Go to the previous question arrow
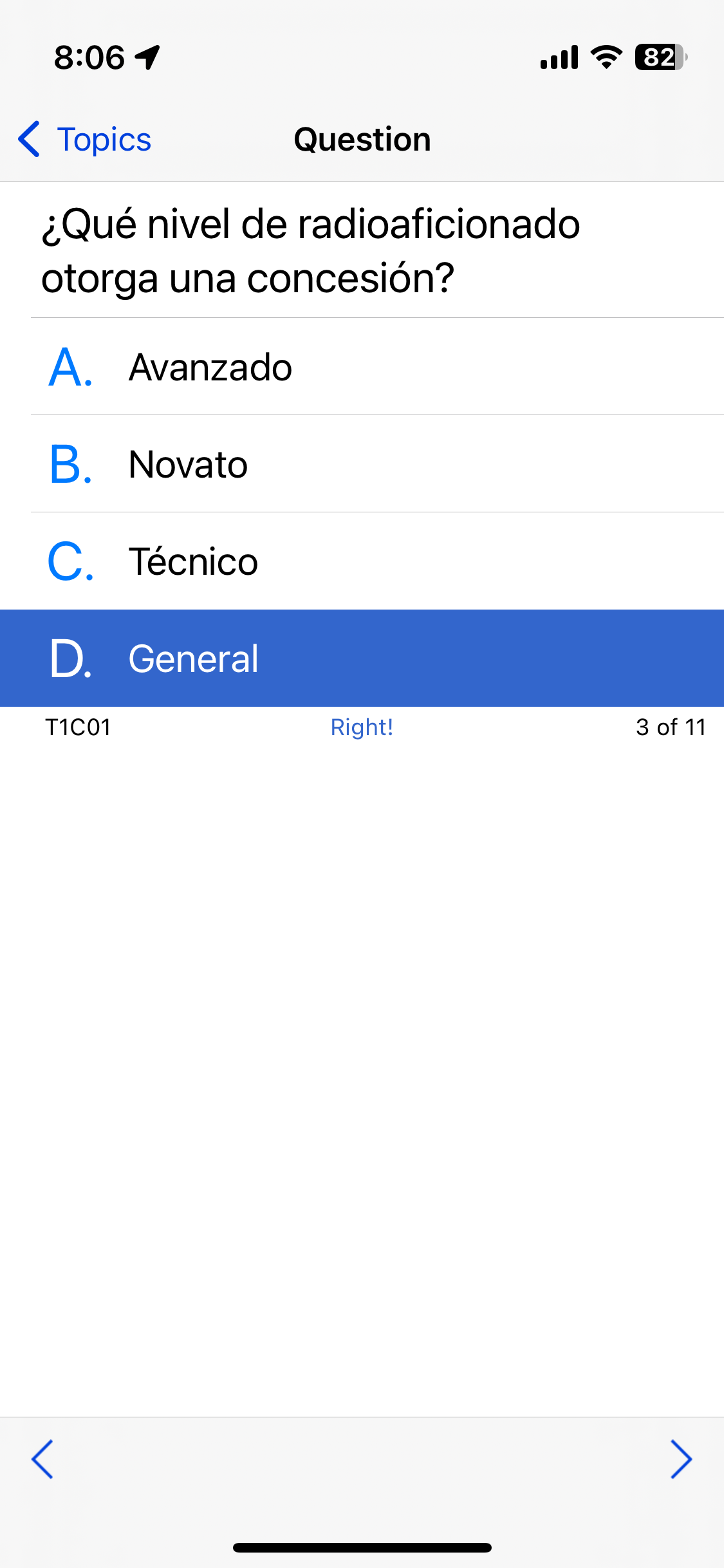The width and height of the screenshot is (724, 1568). [42, 1459]
